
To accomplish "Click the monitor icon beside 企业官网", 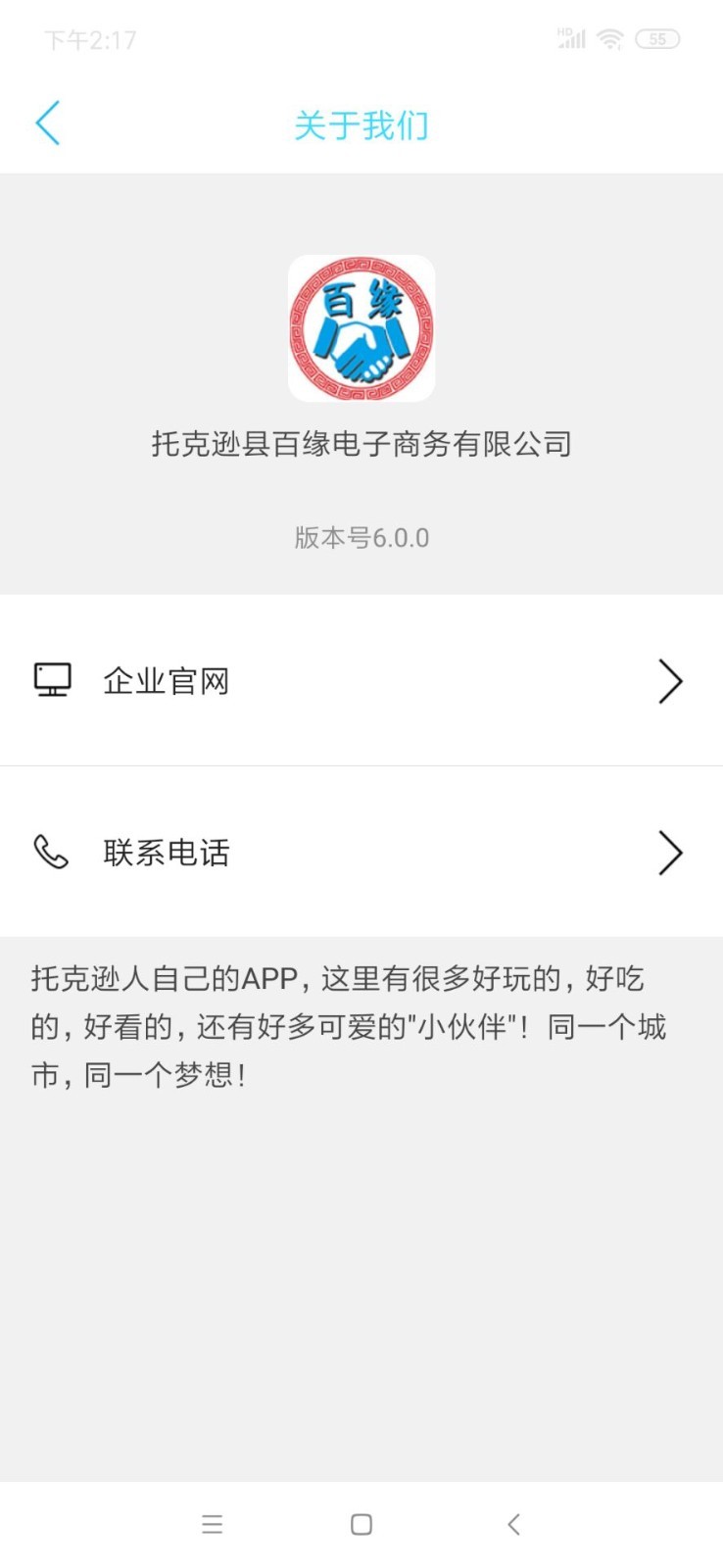I will click(x=53, y=679).
